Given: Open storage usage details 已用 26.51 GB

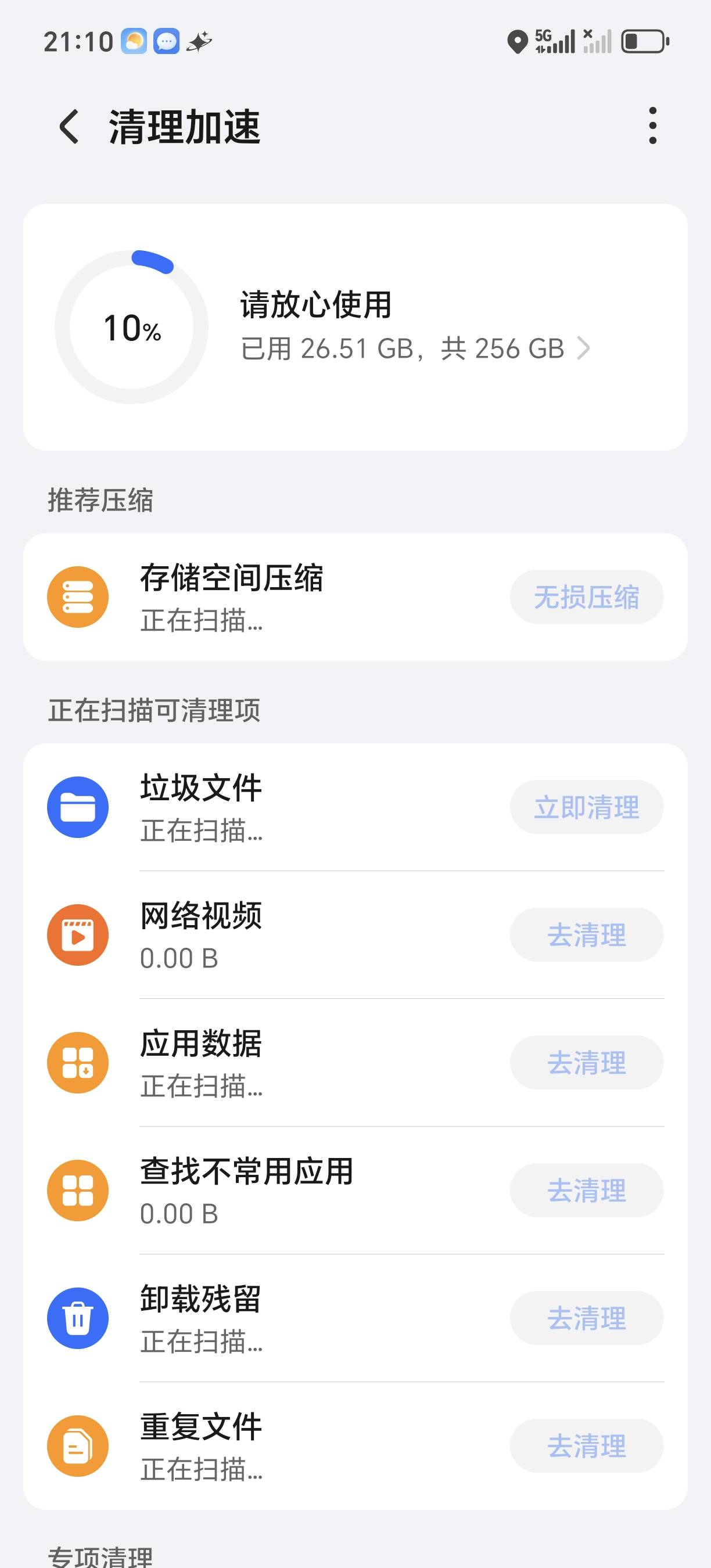Looking at the screenshot, I should coord(415,349).
